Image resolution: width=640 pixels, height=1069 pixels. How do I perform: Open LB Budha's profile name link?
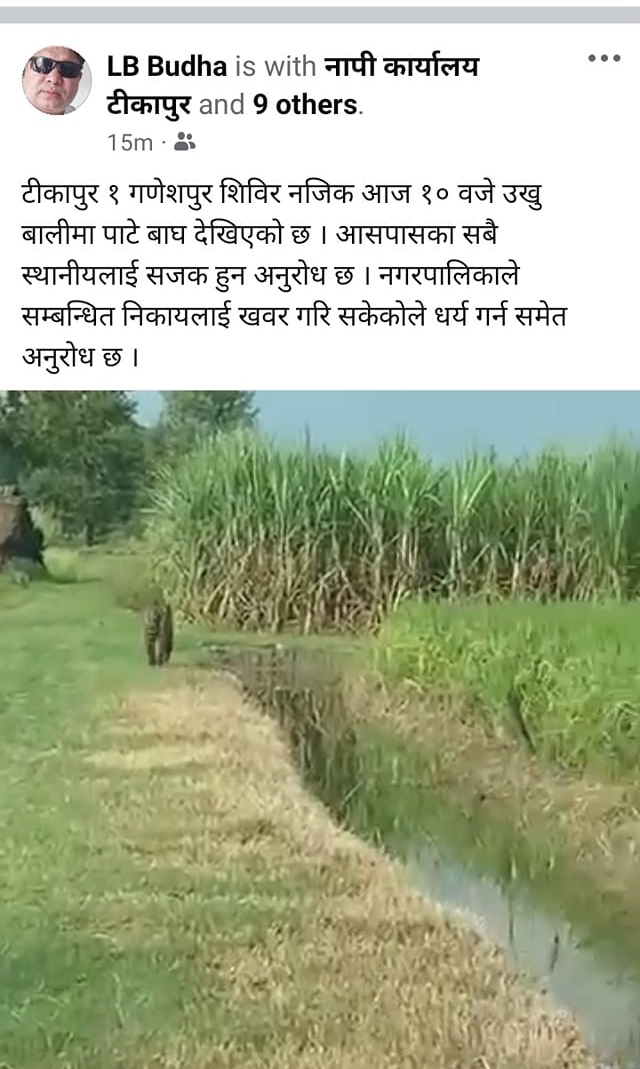(x=167, y=67)
